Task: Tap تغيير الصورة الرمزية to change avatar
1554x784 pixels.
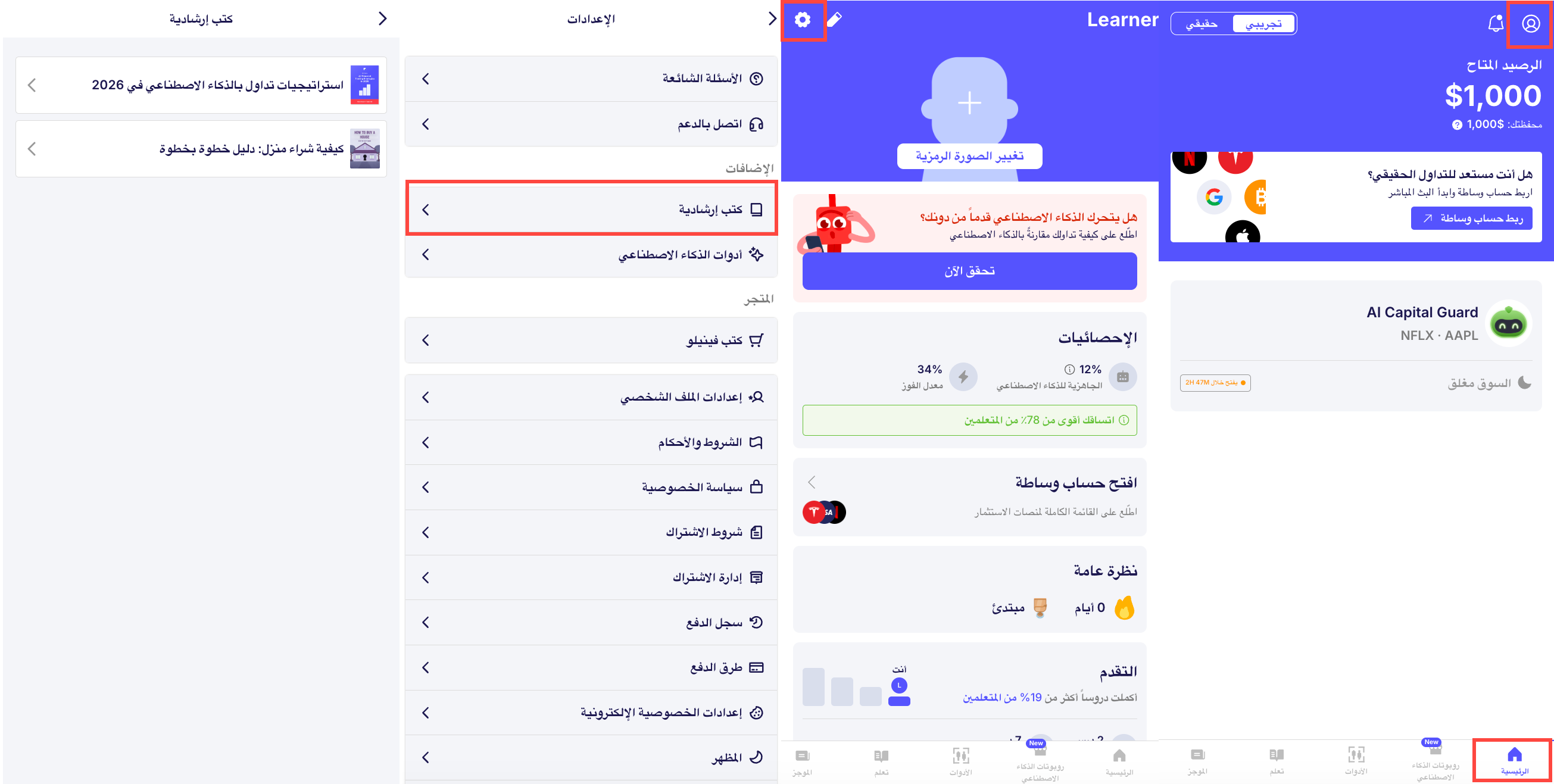Action: click(969, 156)
